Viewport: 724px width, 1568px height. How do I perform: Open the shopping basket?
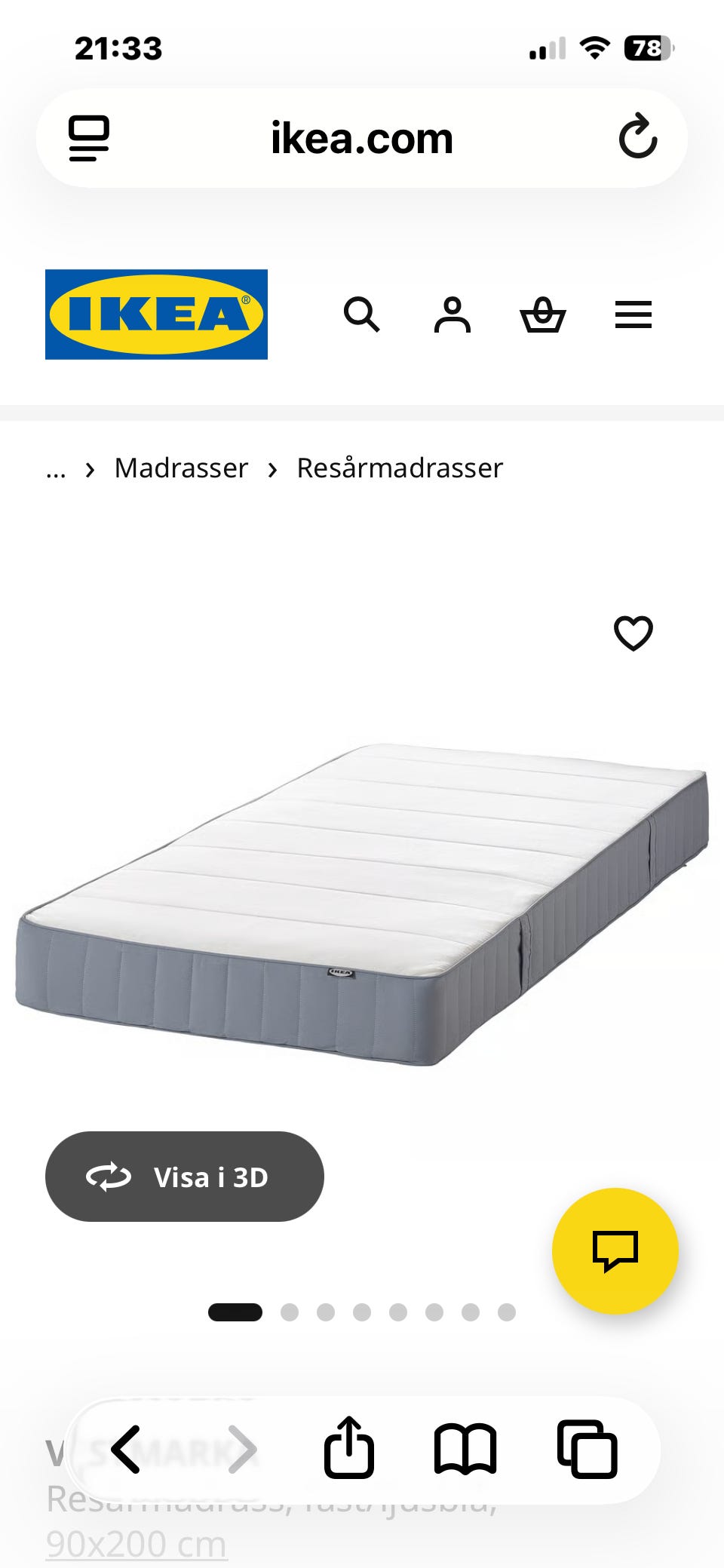(543, 315)
